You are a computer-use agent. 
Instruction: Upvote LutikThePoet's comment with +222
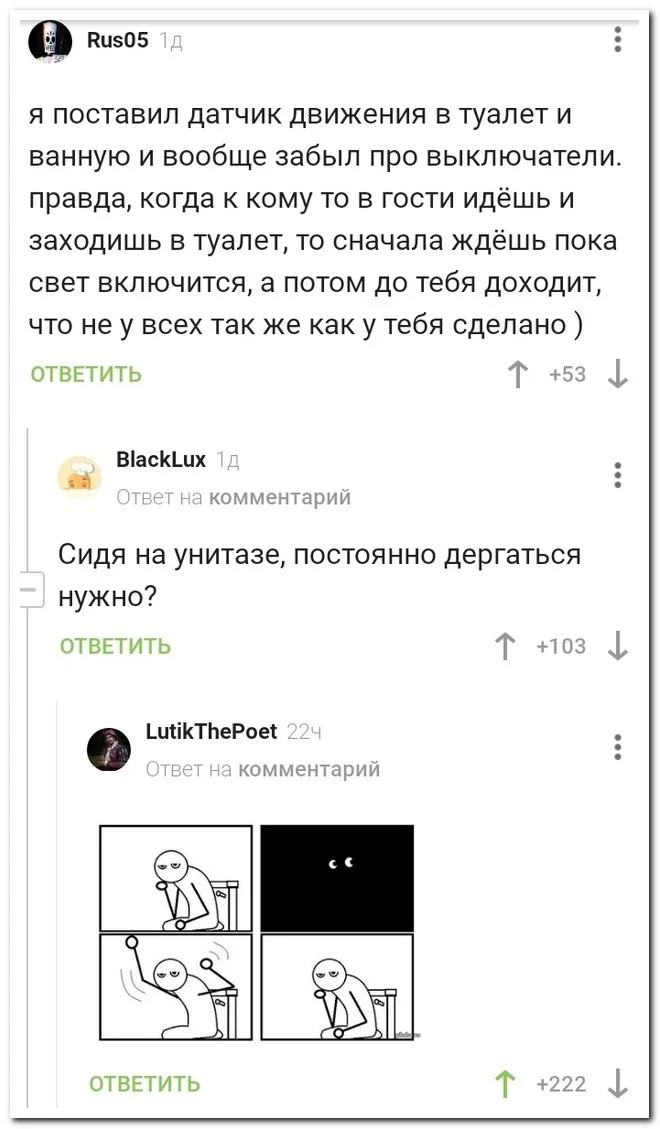[504, 1083]
